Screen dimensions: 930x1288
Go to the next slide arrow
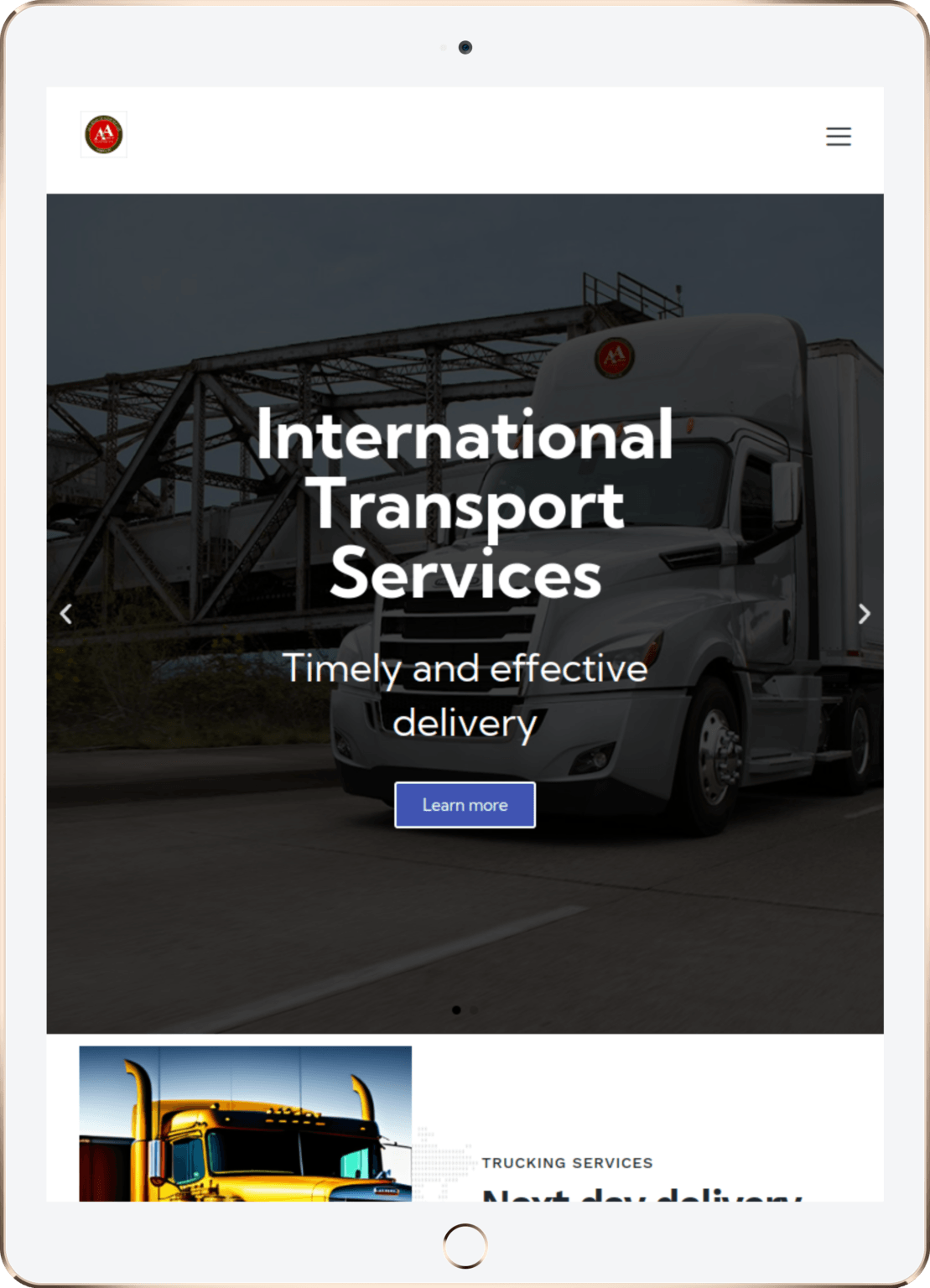[x=864, y=614]
